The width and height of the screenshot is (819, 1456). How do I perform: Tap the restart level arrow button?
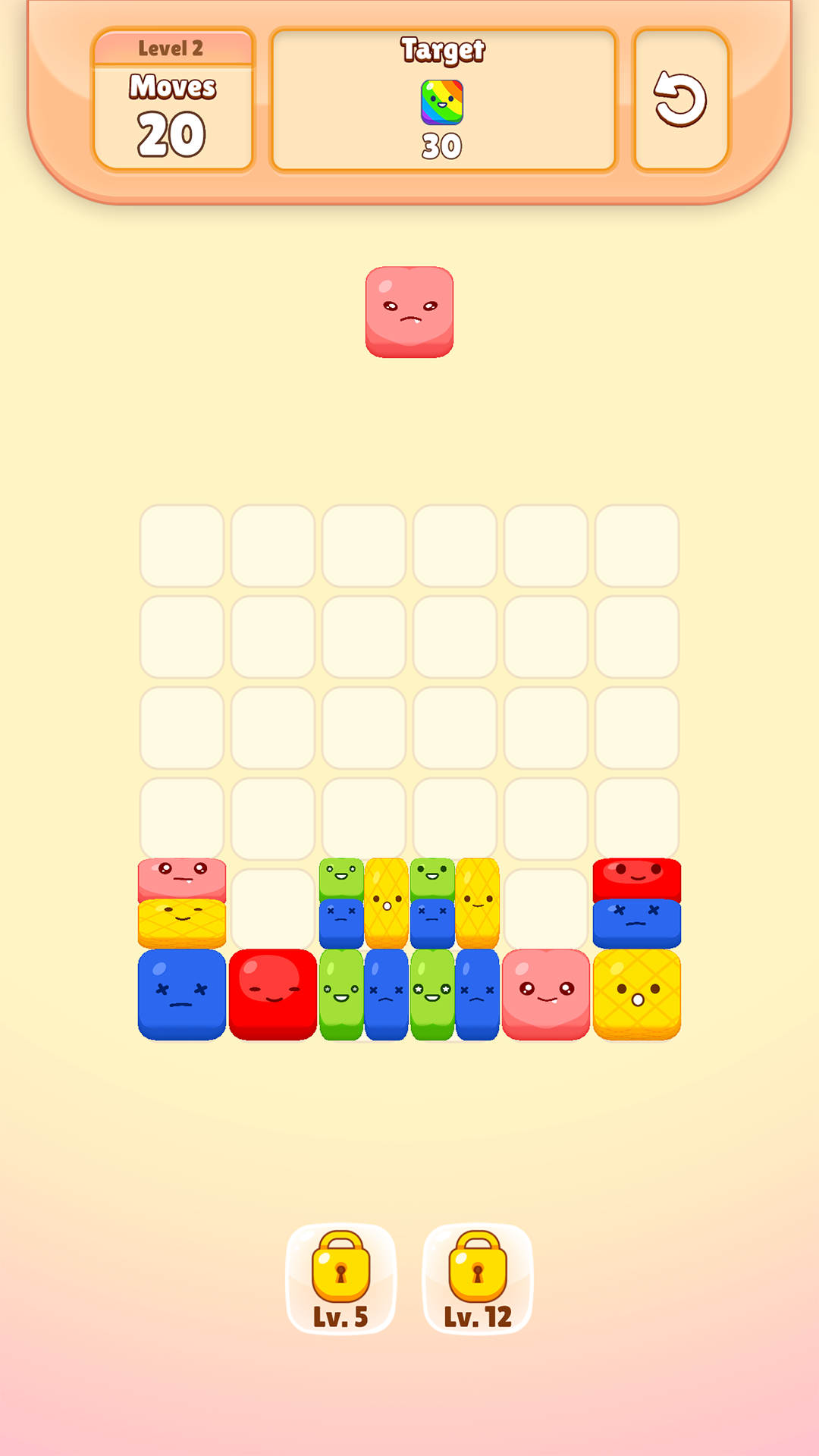680,99
